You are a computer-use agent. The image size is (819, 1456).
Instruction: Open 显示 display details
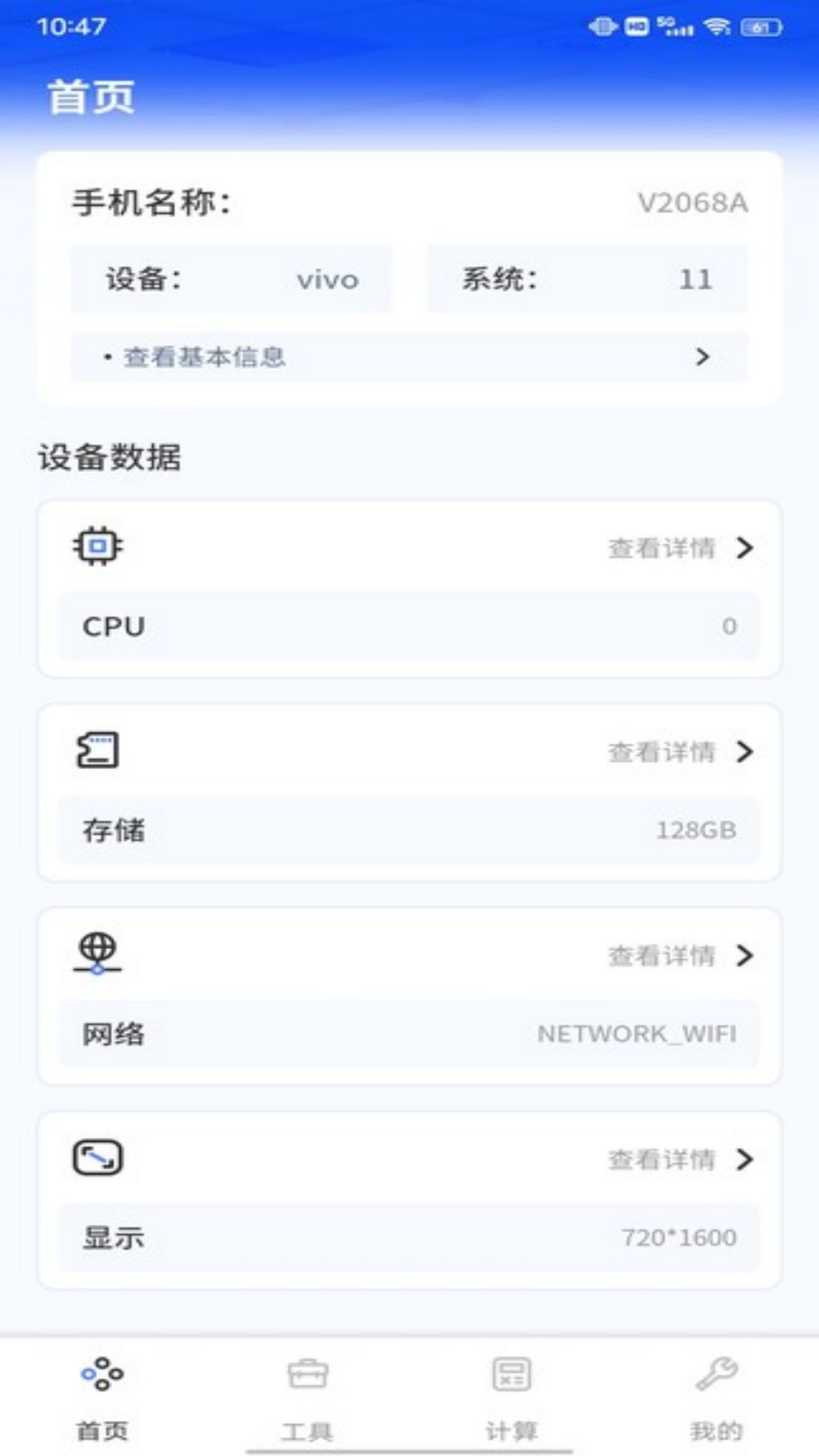(x=679, y=1159)
